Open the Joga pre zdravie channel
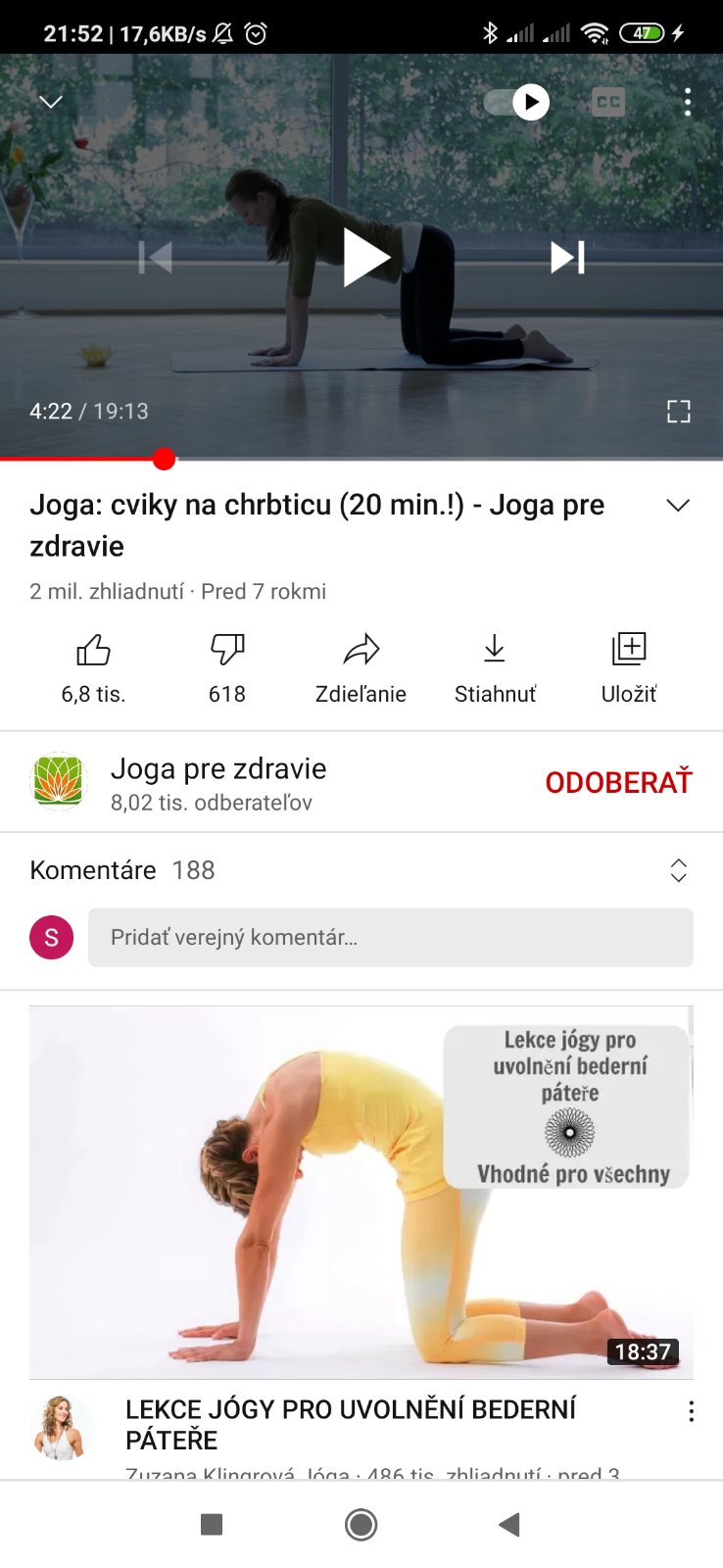The image size is (723, 1568). coord(217,783)
